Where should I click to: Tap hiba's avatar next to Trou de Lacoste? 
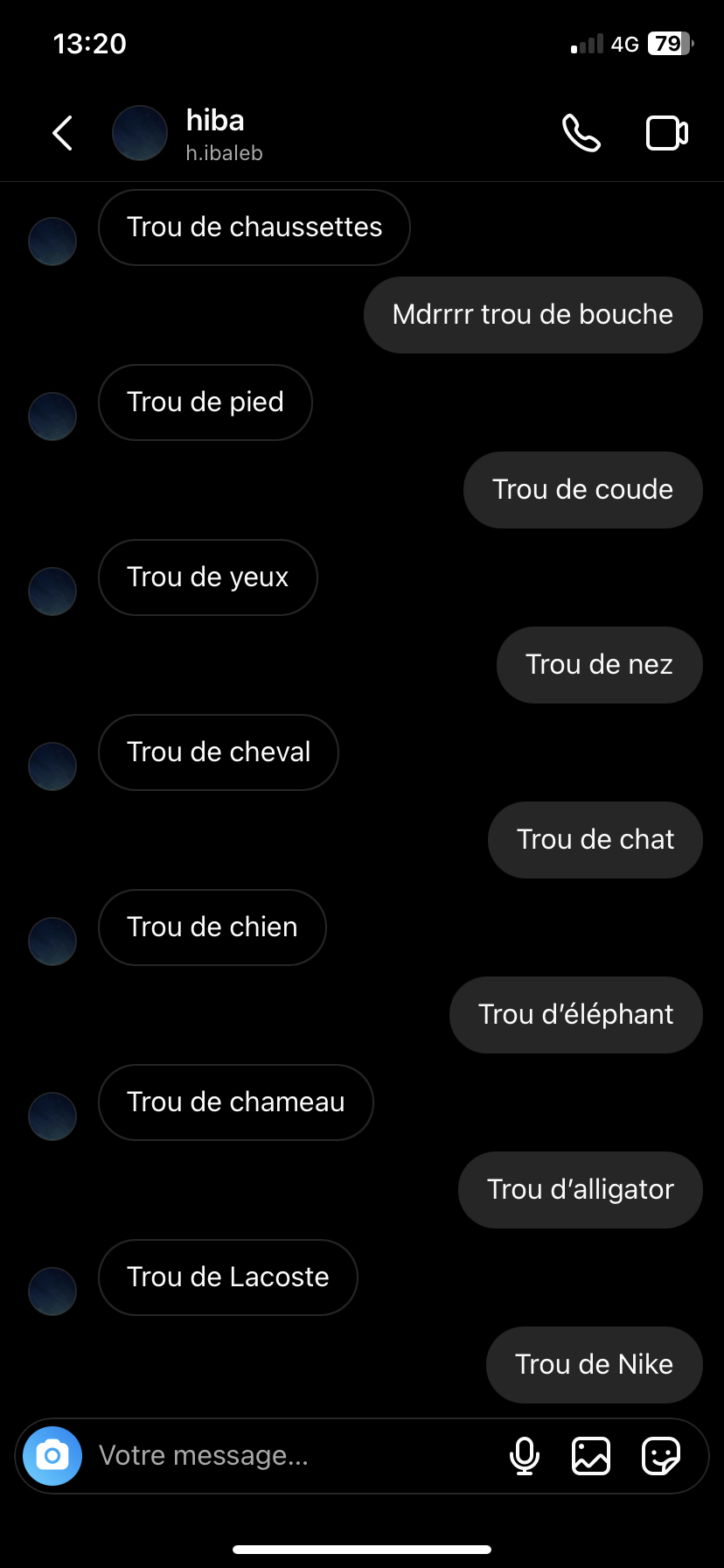click(x=52, y=1291)
